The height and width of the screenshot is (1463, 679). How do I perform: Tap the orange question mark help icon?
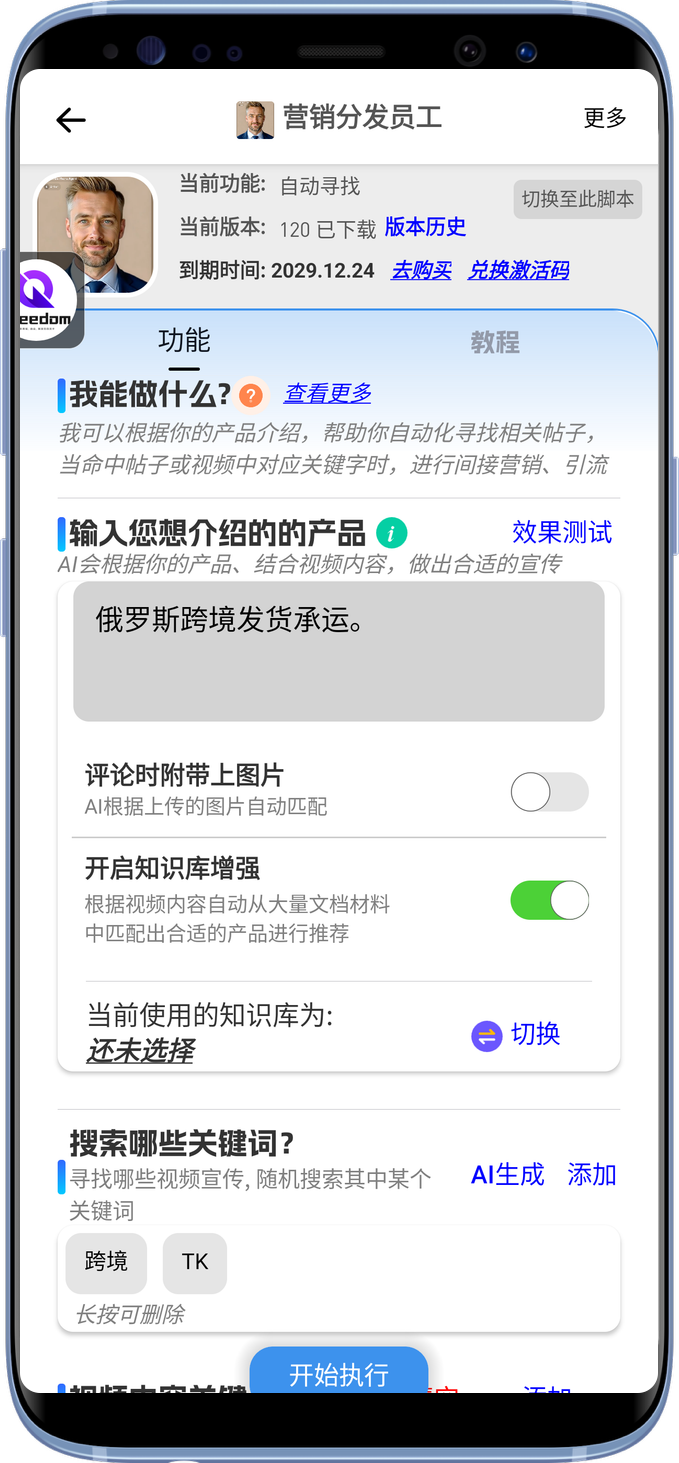(x=251, y=396)
